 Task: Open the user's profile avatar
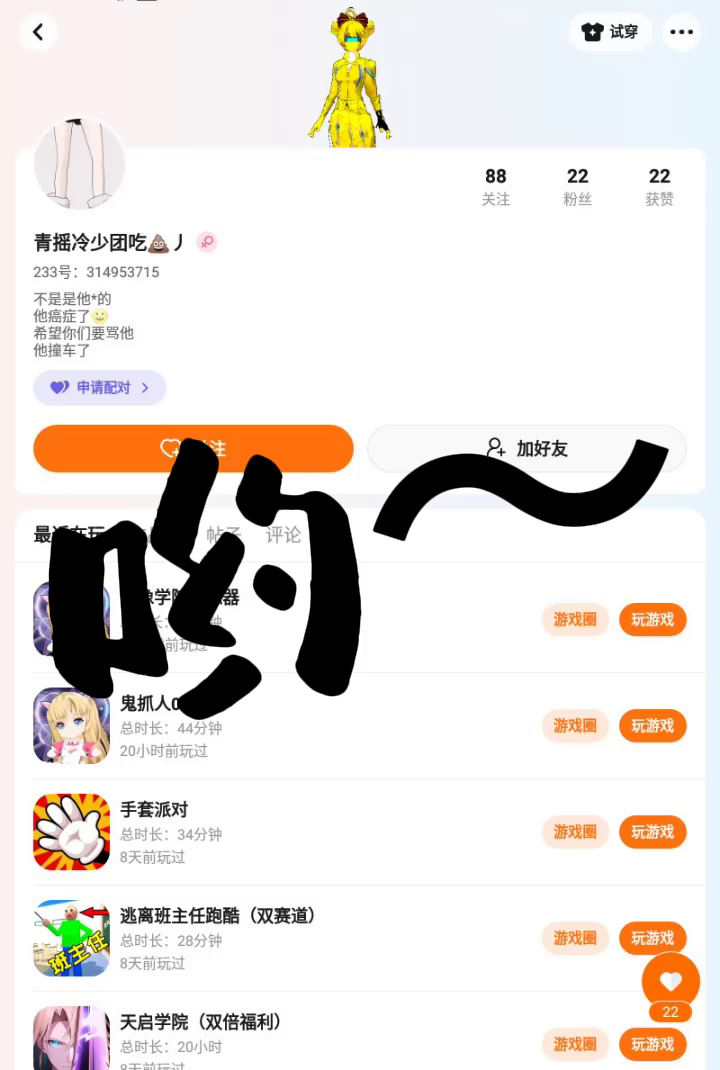[x=80, y=164]
